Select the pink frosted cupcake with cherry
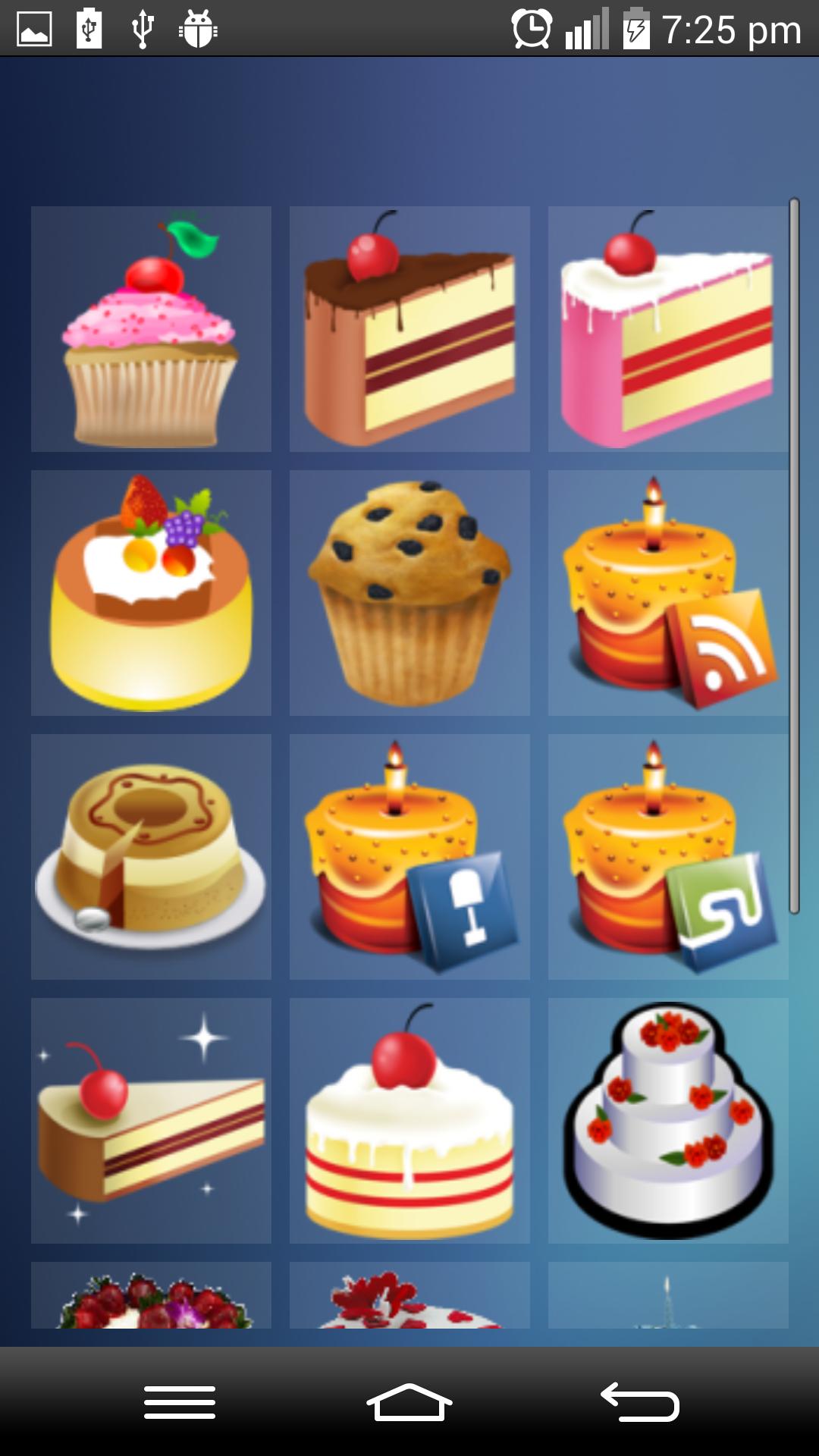This screenshot has height=1456, width=819. (151, 329)
